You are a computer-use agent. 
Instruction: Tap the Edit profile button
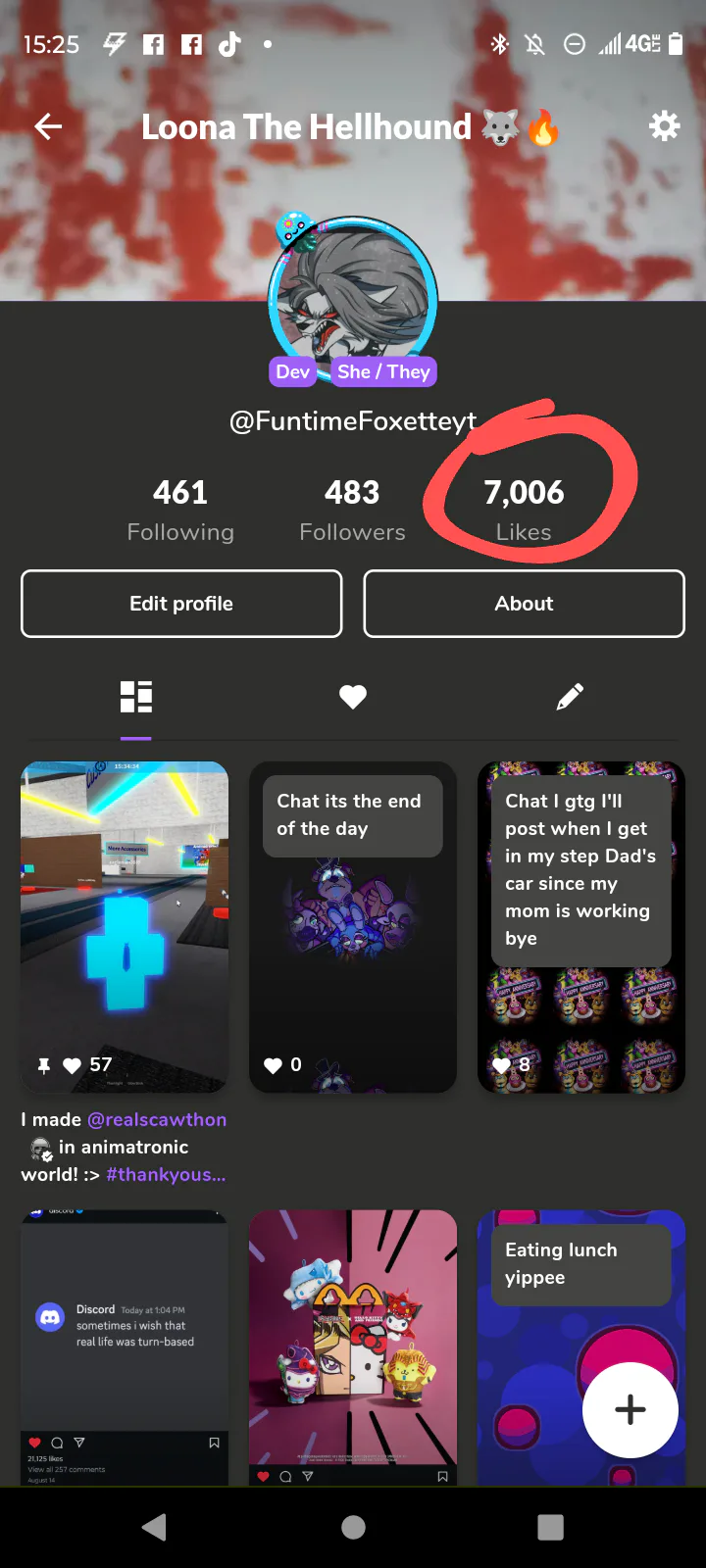coord(181,604)
